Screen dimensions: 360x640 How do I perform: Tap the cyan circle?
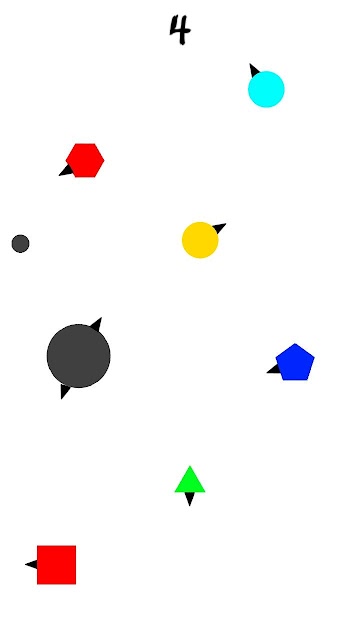pyautogui.click(x=266, y=89)
